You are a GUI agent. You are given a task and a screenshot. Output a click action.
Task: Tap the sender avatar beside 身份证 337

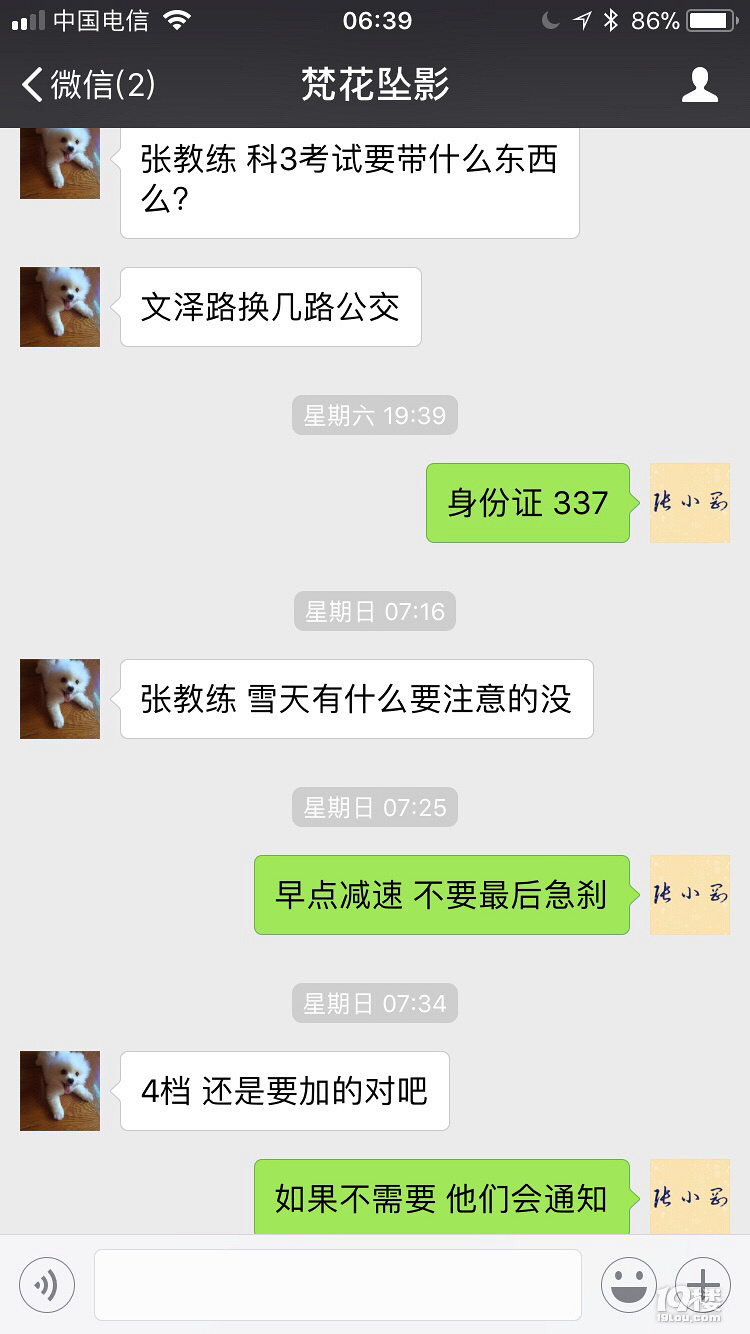pos(690,503)
